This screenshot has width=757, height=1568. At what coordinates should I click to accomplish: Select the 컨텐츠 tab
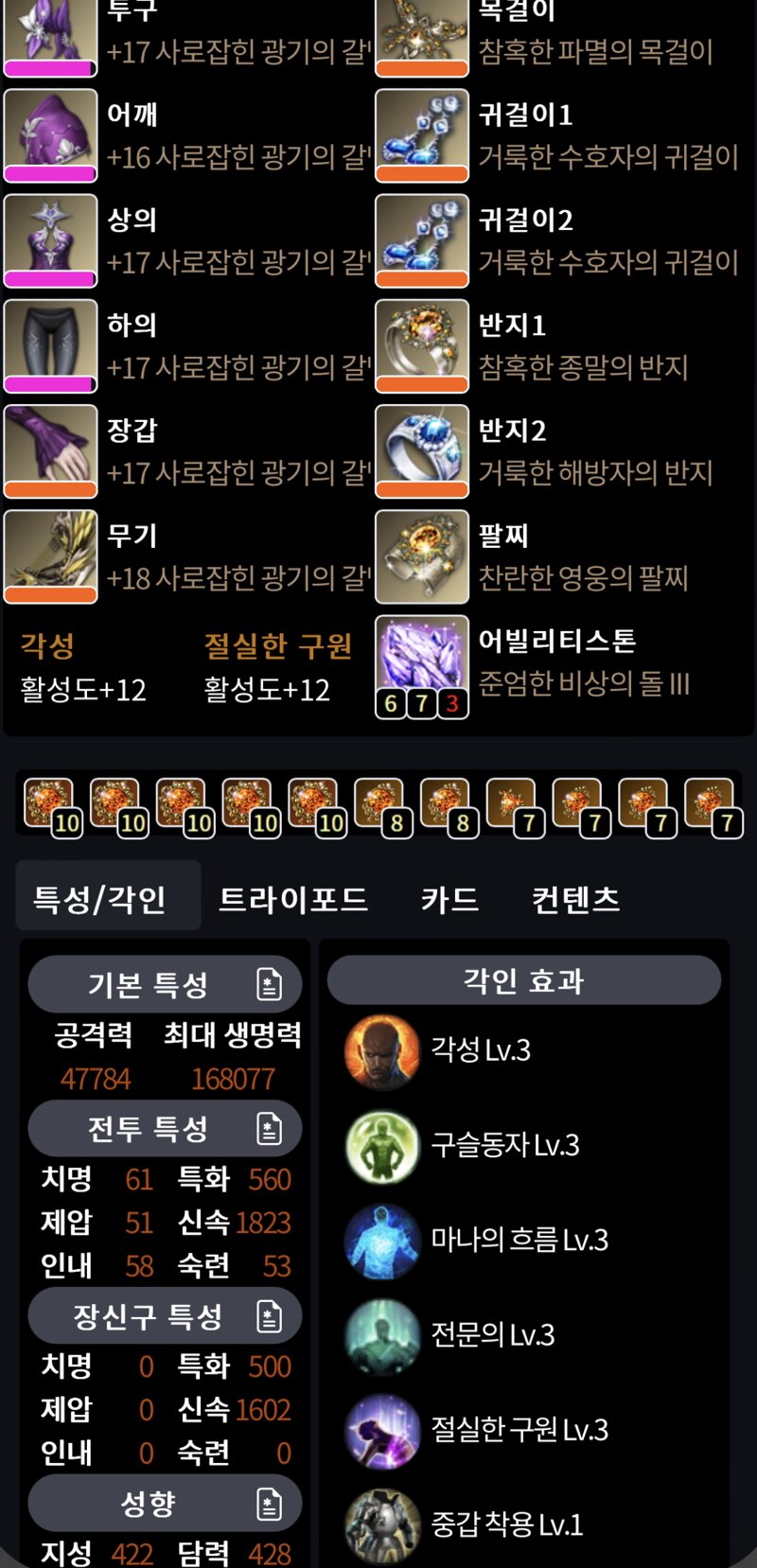575,898
